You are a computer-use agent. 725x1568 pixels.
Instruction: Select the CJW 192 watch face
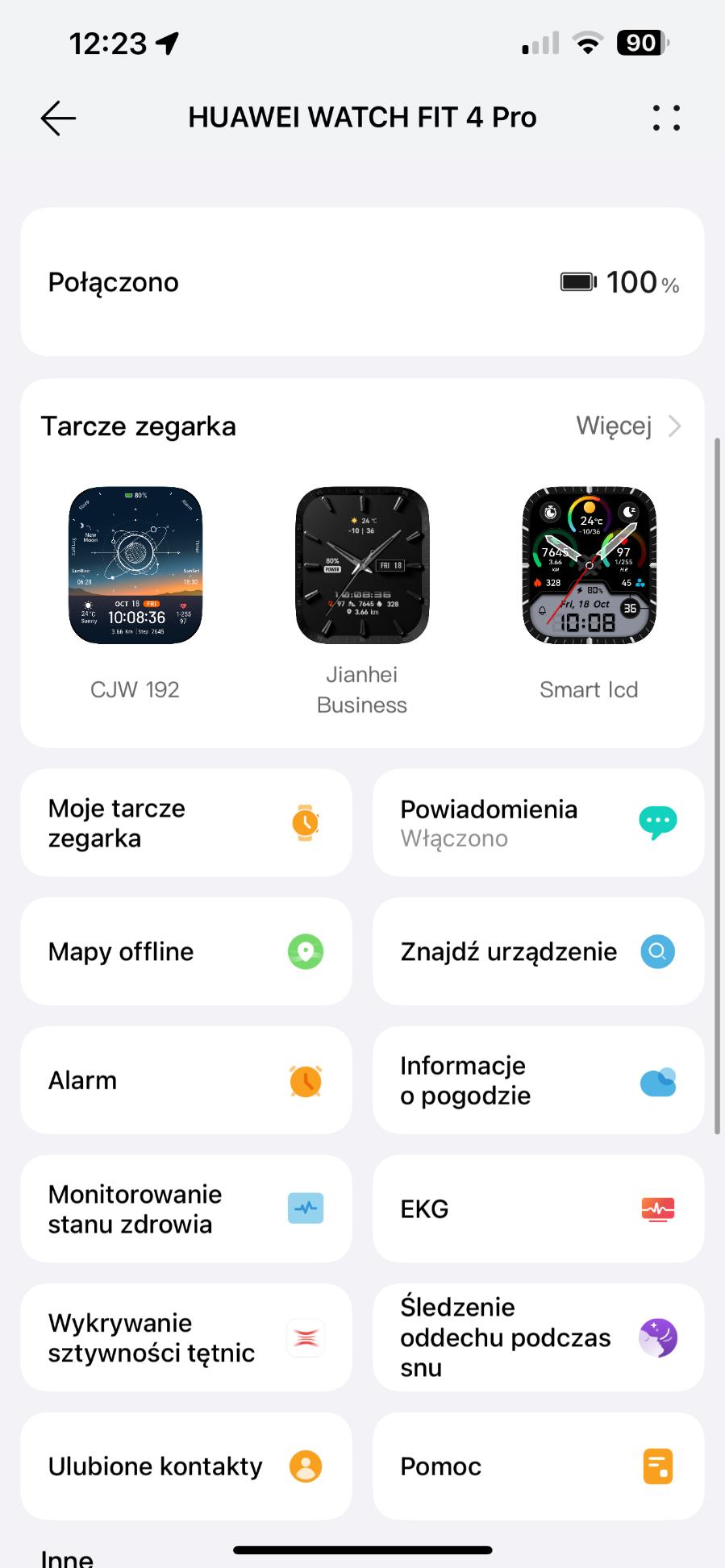coord(135,564)
